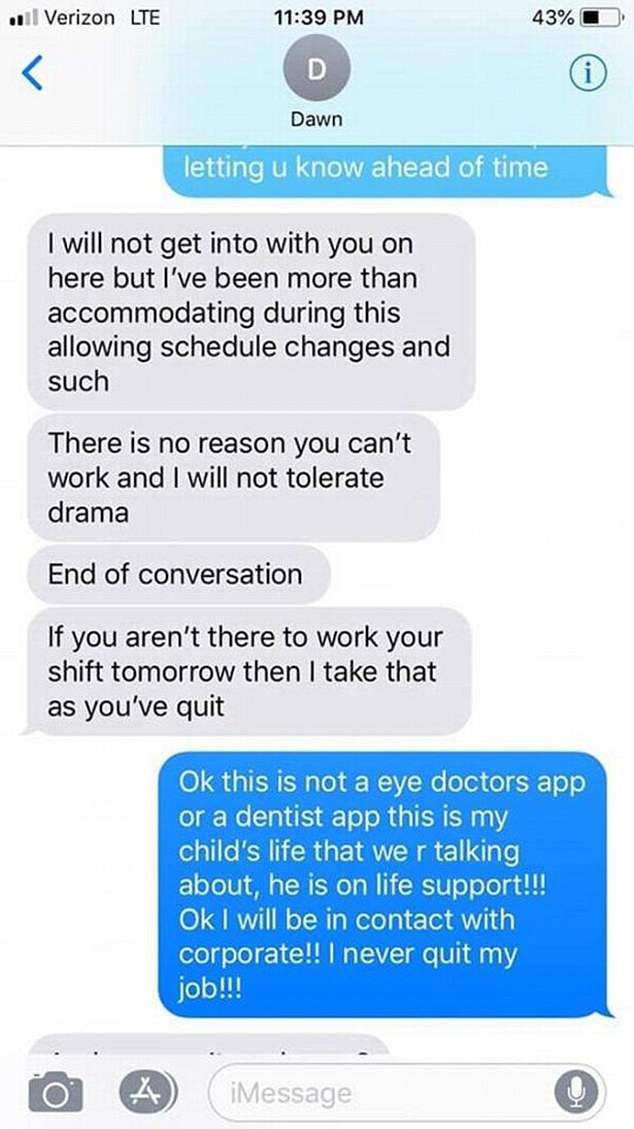Open the iMessage app drawer

tap(146, 1091)
